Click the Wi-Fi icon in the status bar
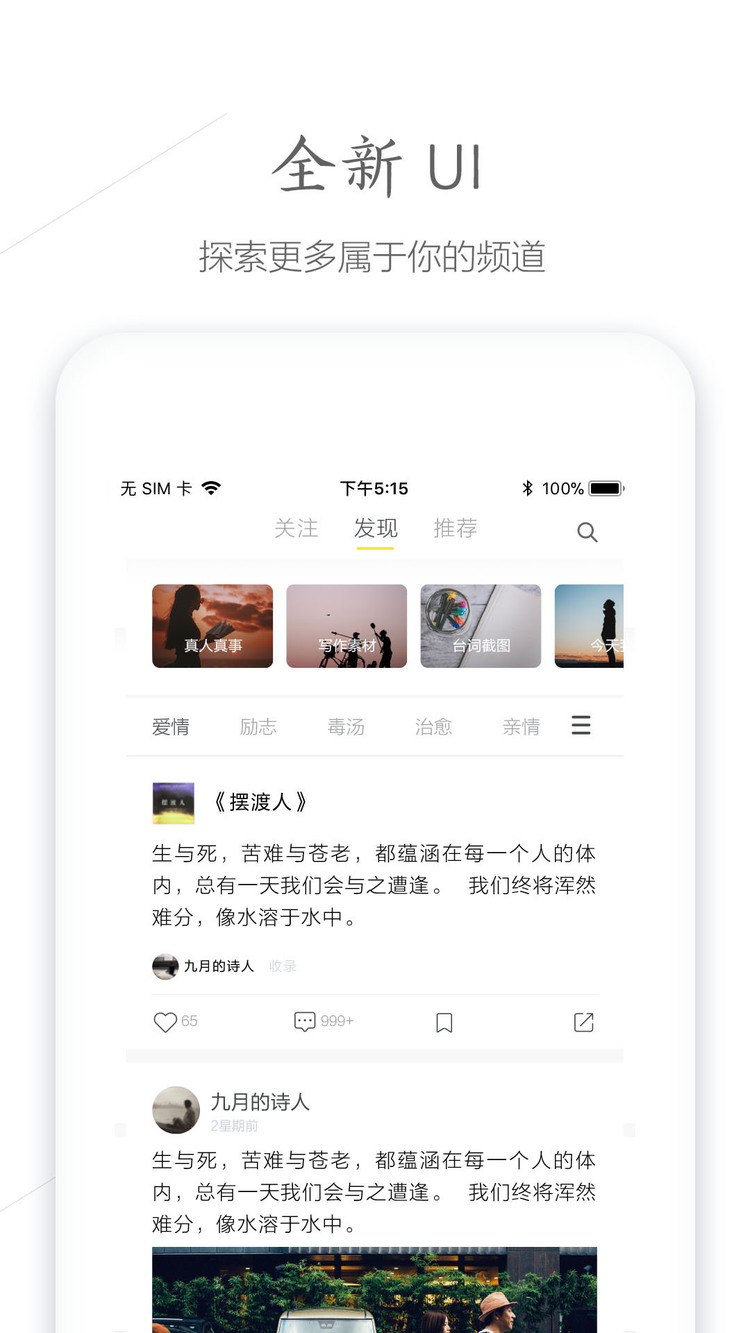750x1333 pixels. 209,487
